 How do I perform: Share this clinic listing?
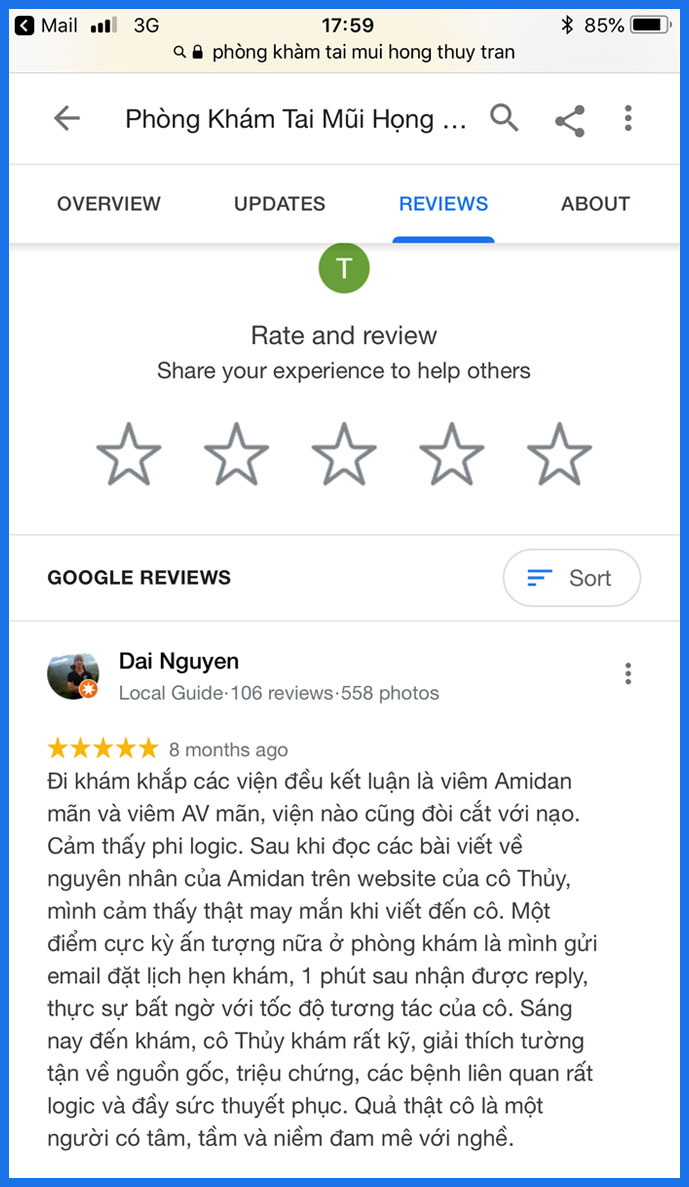(x=569, y=121)
